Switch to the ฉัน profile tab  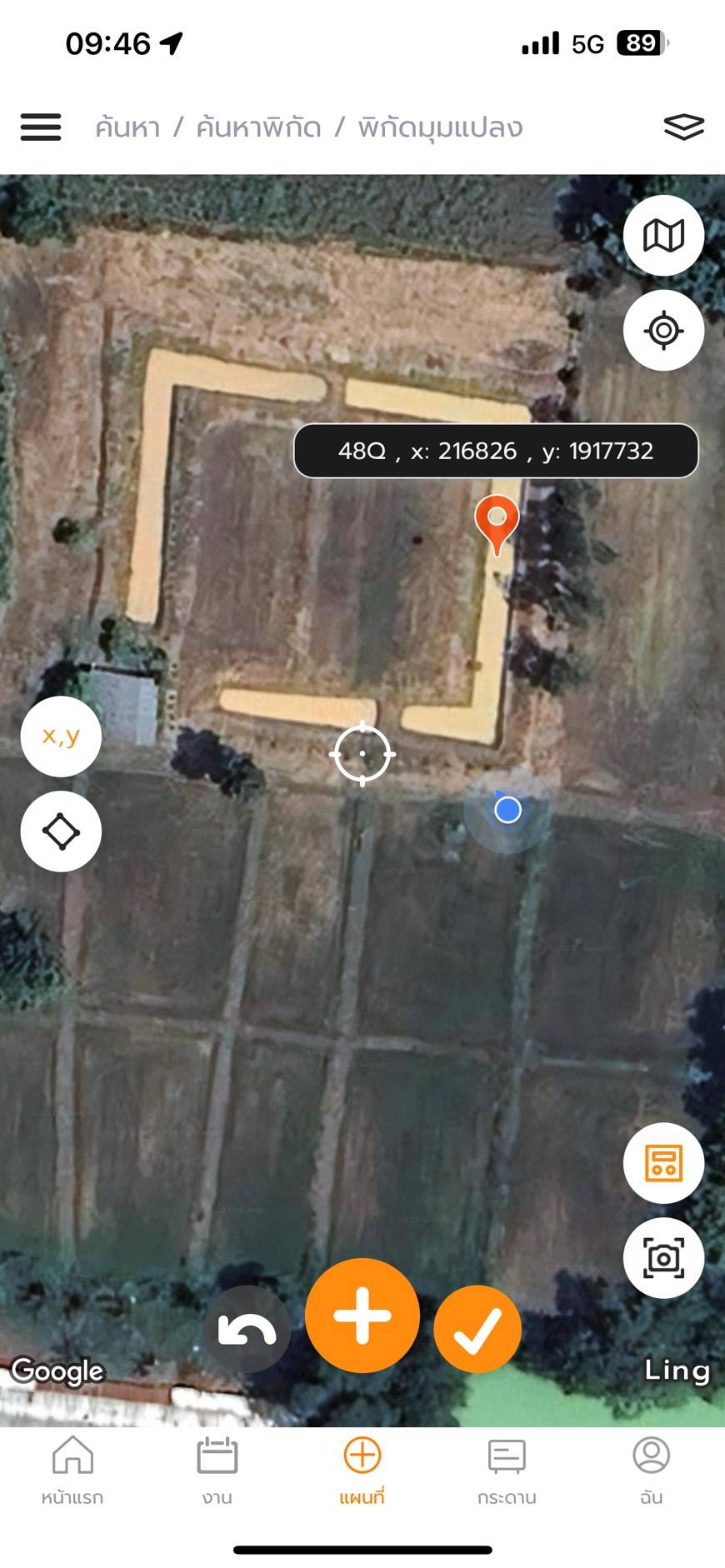click(652, 1471)
